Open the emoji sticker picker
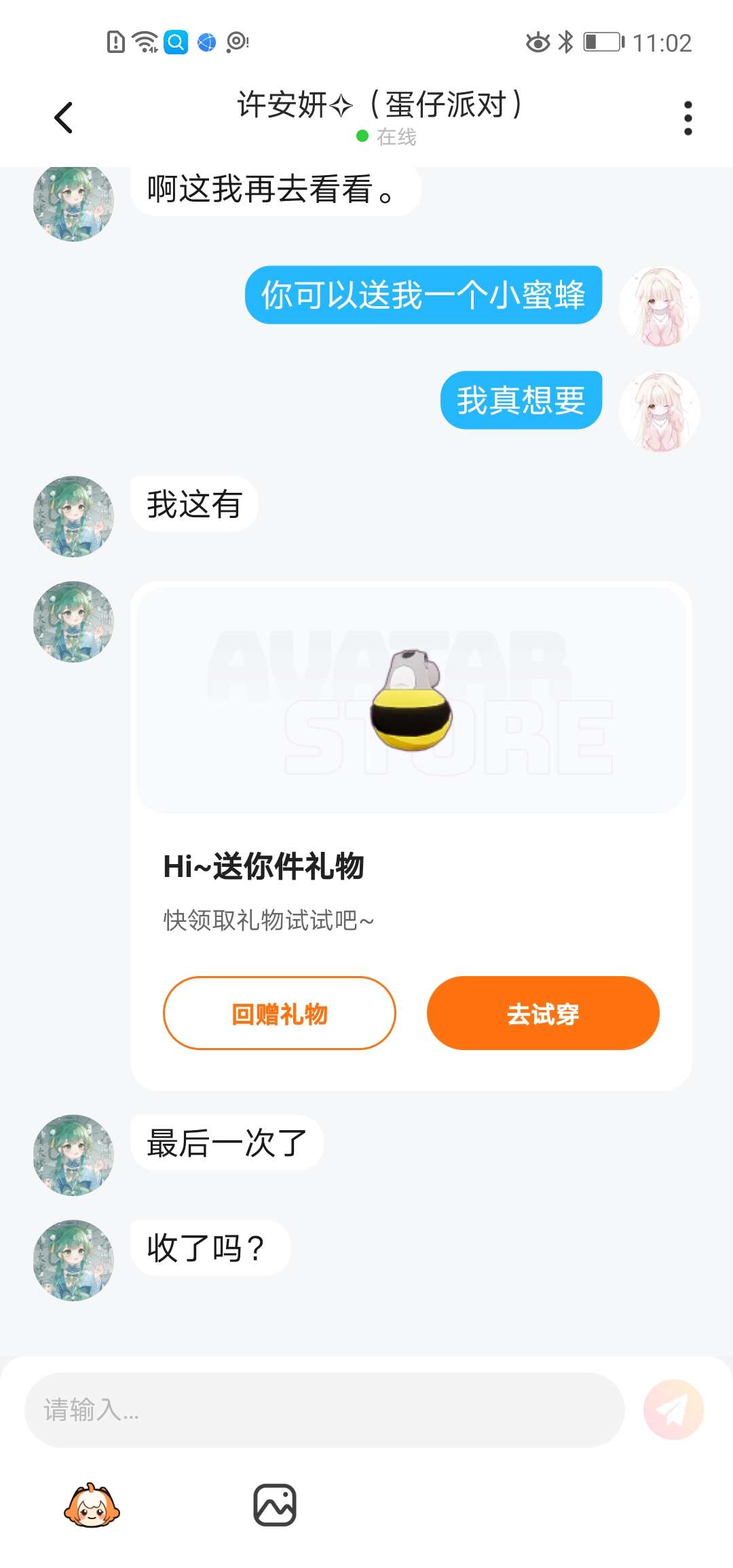Viewport: 733px width, 1568px height. (x=92, y=1505)
